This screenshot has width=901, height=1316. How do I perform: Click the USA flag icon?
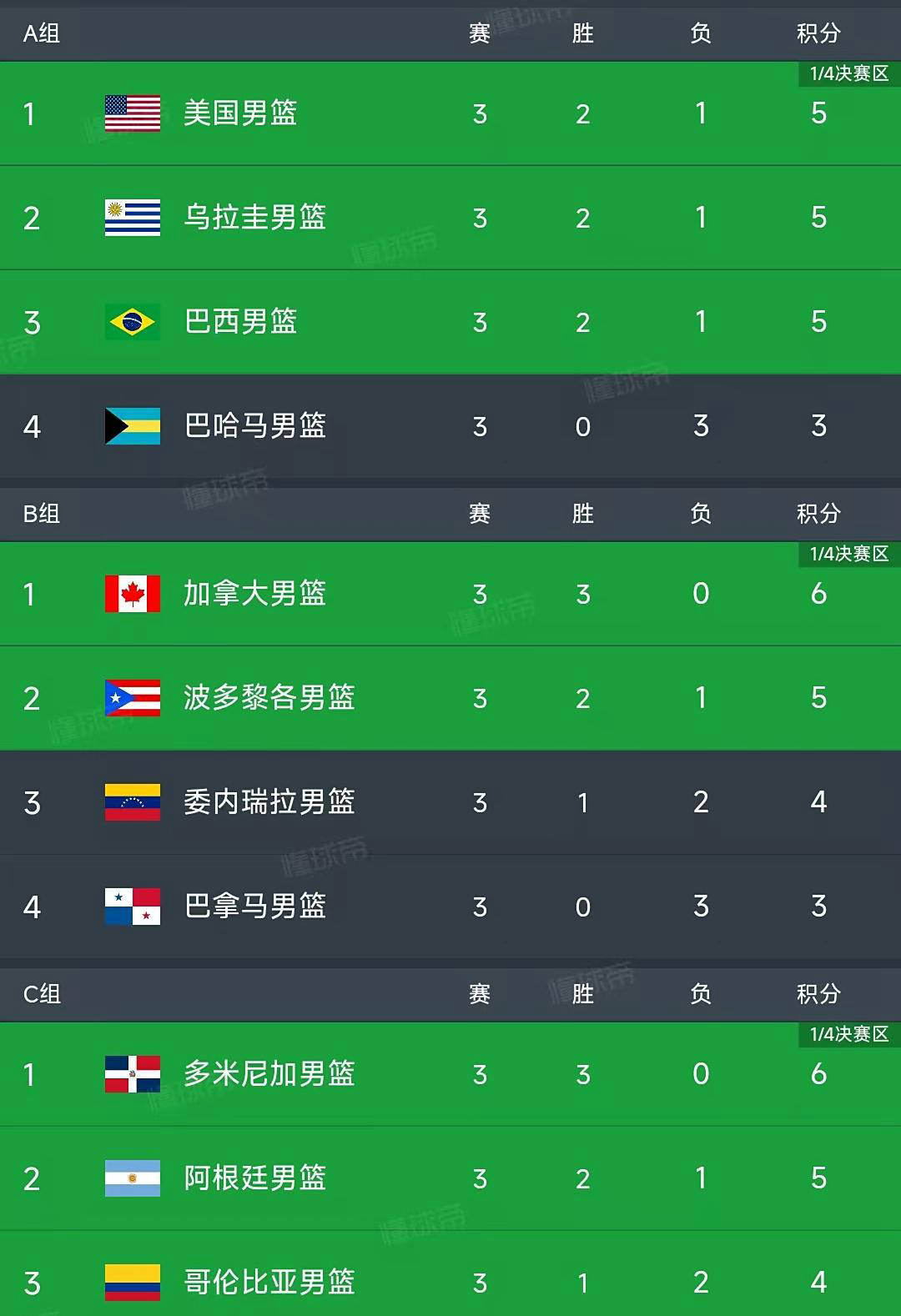131,114
